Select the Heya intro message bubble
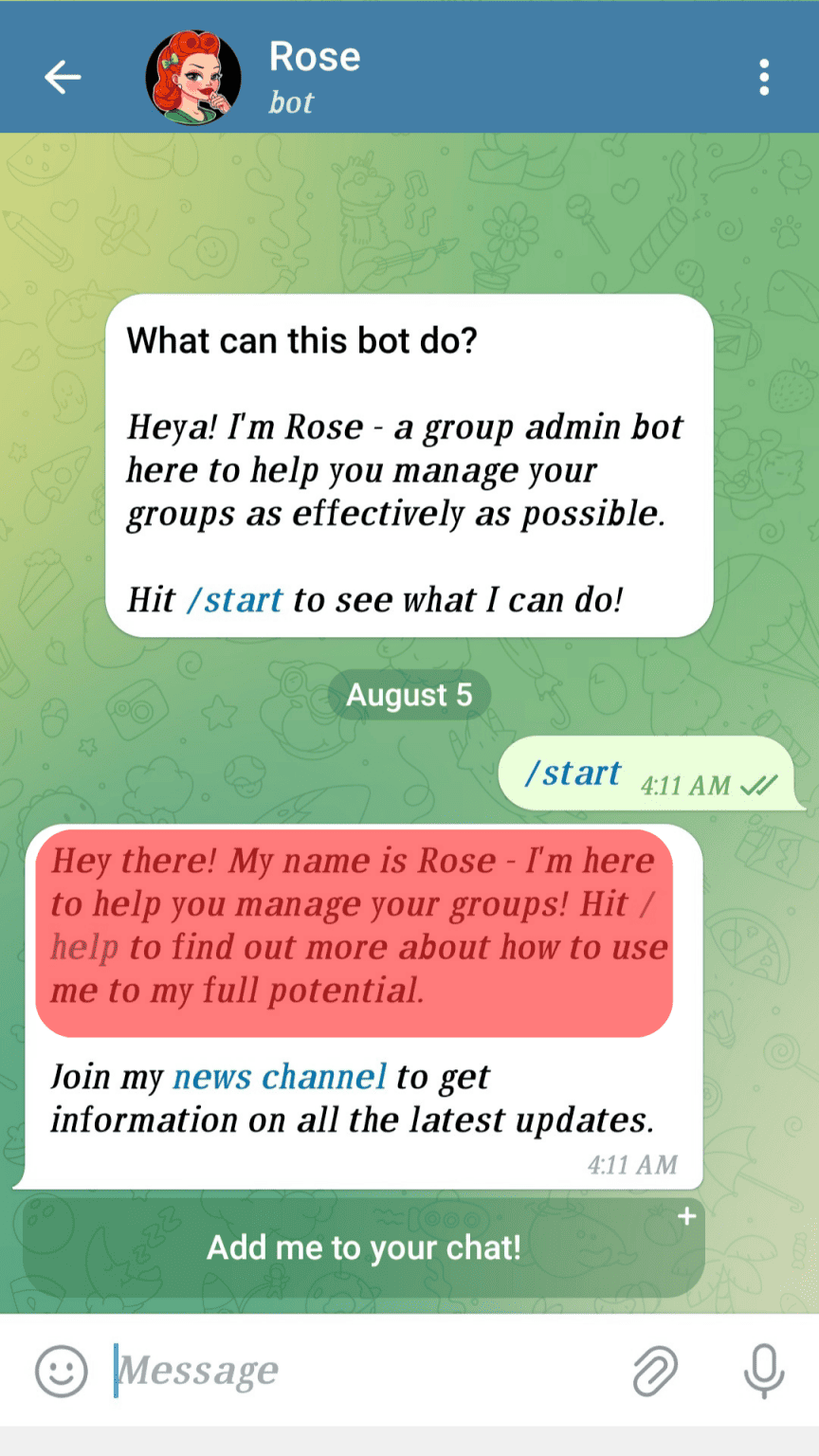Image resolution: width=819 pixels, height=1456 pixels. (405, 470)
